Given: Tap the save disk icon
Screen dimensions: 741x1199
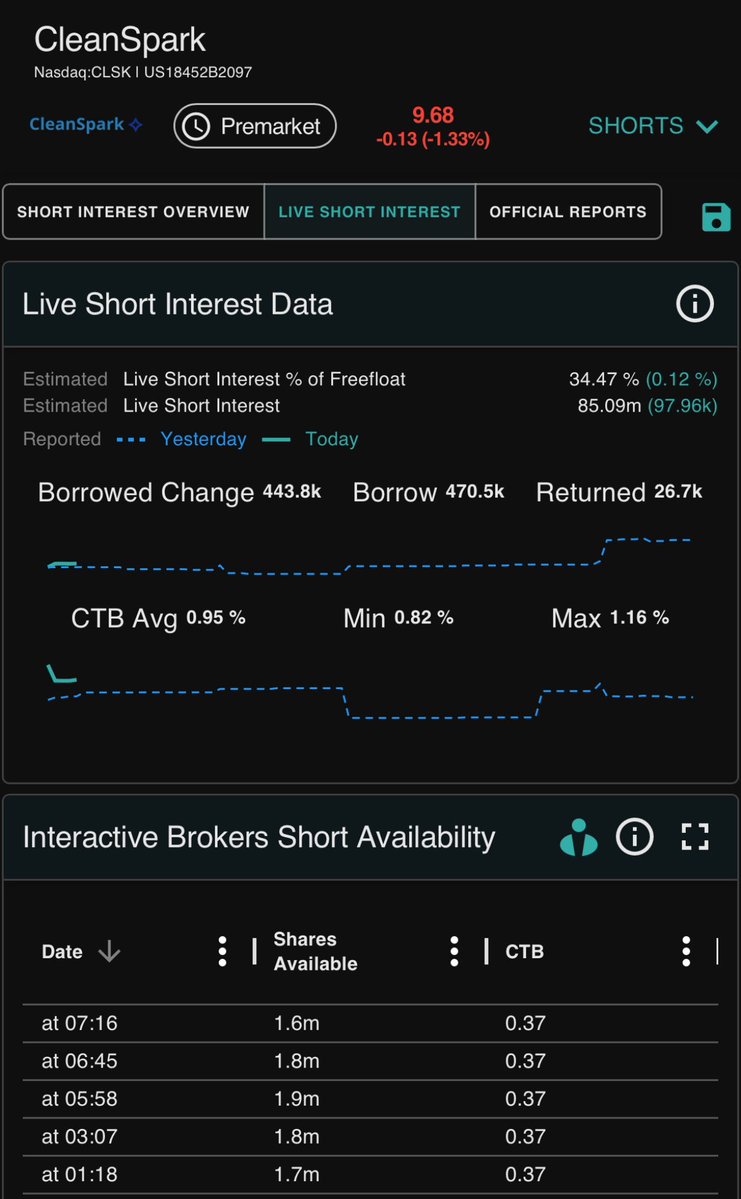Looking at the screenshot, I should (716, 216).
